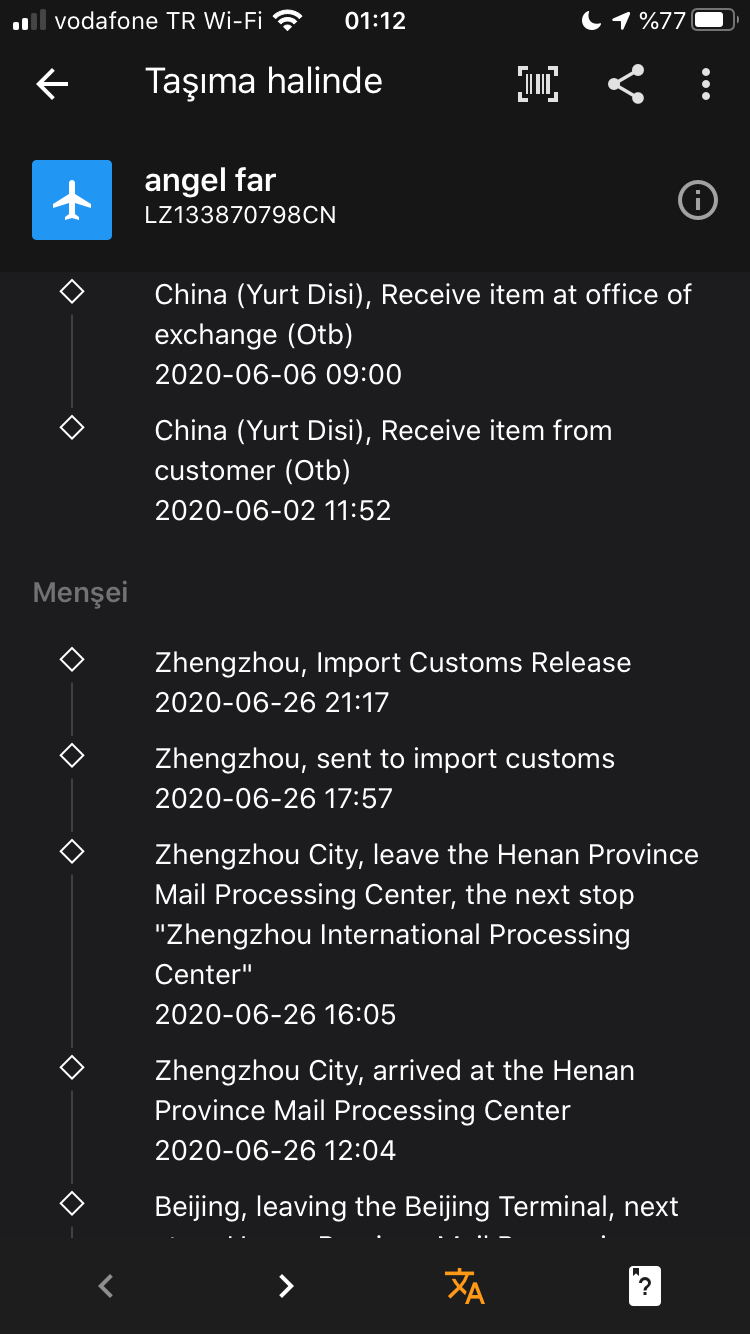The height and width of the screenshot is (1334, 750).
Task: Open the barcode scanner icon
Action: [x=538, y=84]
